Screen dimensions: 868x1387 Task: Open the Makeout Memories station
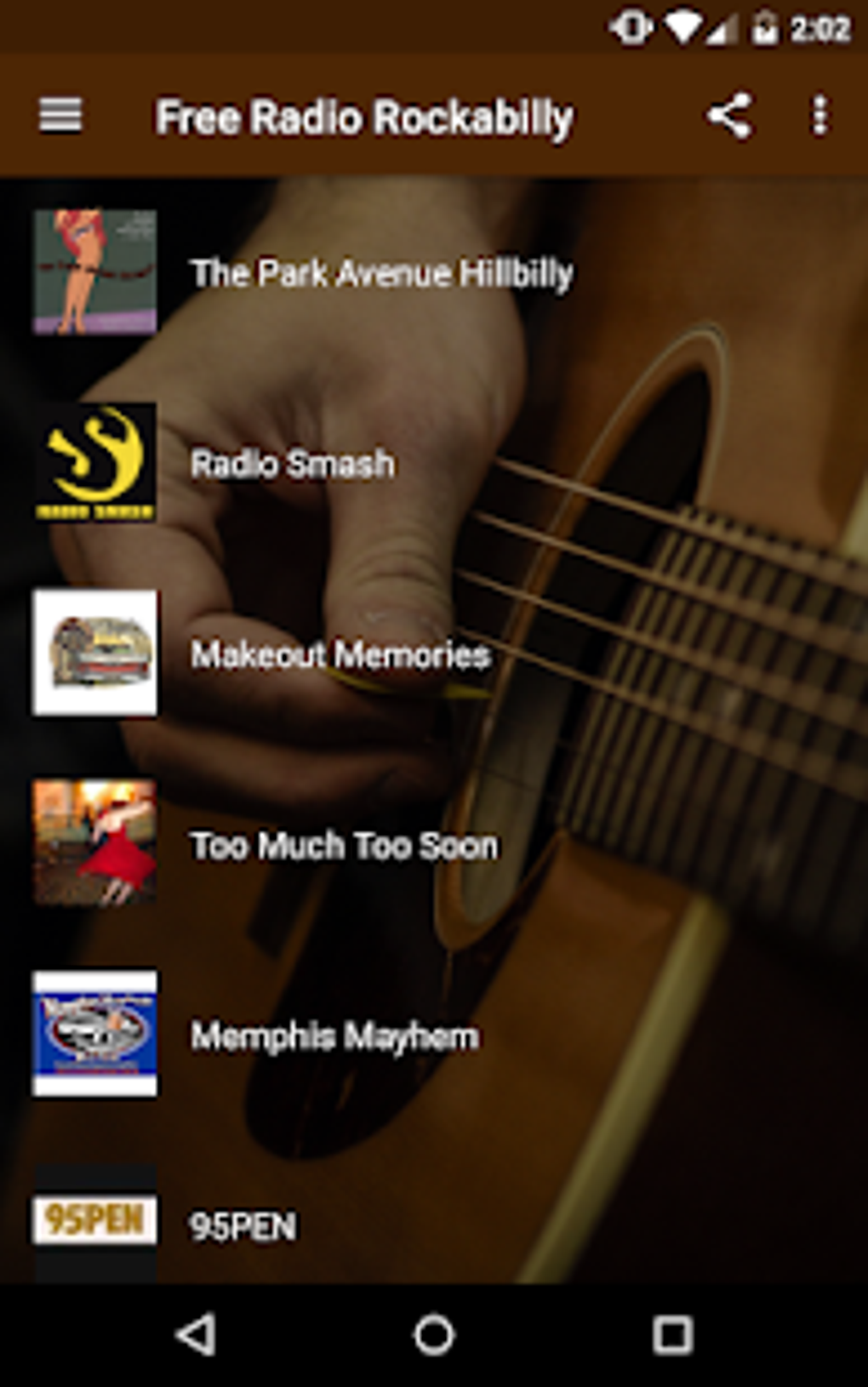pos(340,654)
